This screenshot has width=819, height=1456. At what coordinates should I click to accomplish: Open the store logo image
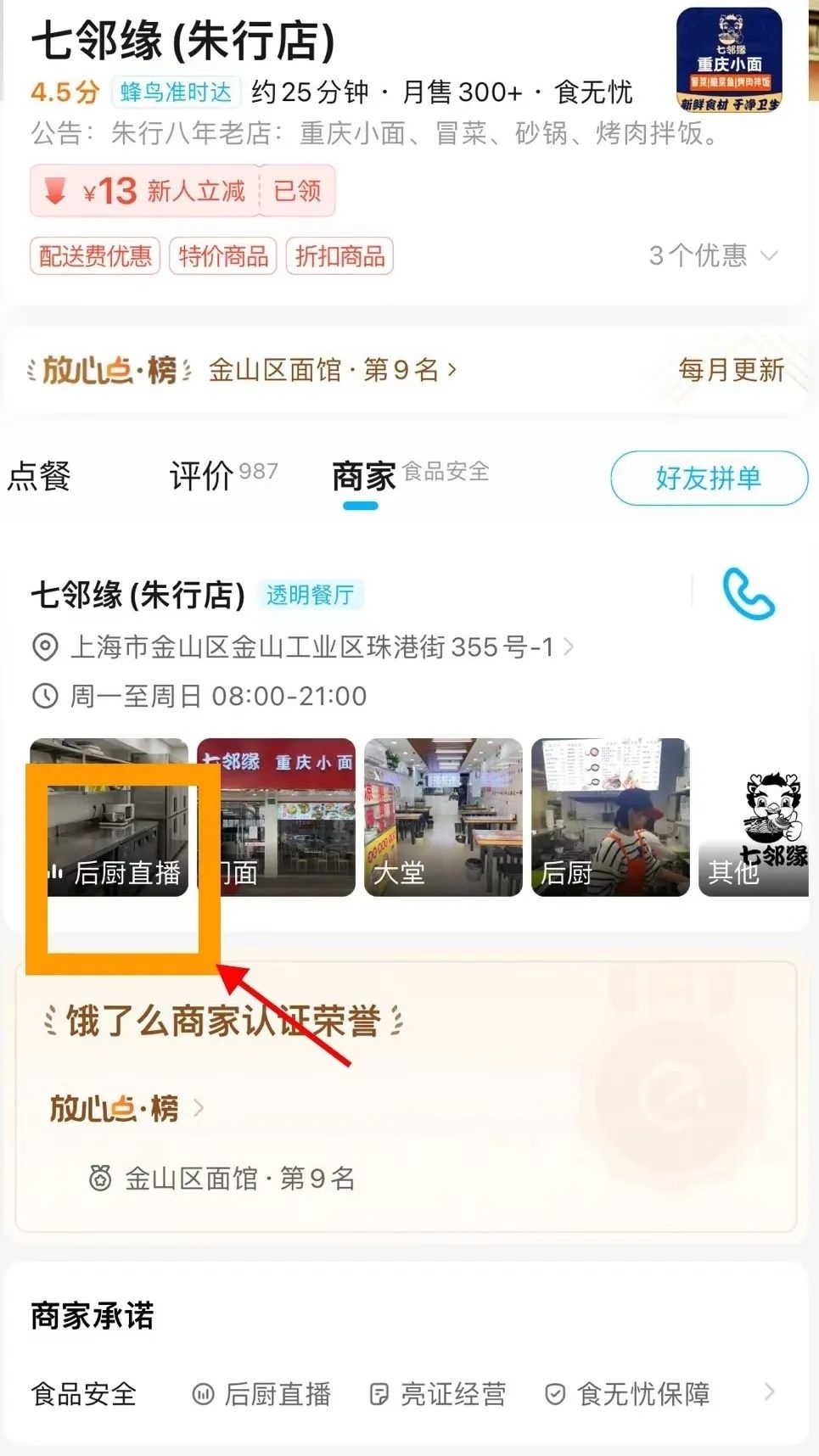pos(728,59)
